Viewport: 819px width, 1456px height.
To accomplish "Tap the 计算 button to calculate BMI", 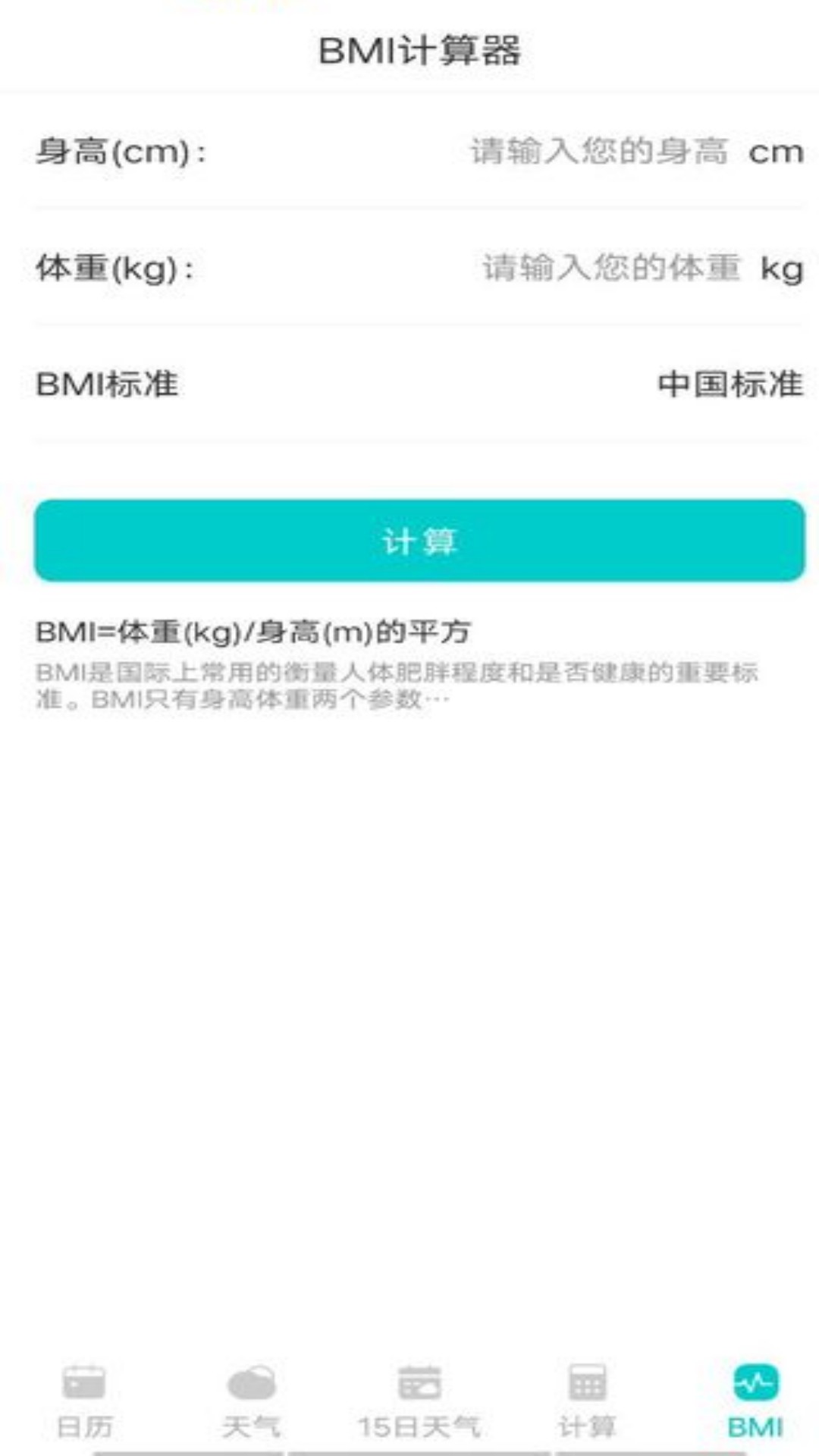I will (x=419, y=541).
